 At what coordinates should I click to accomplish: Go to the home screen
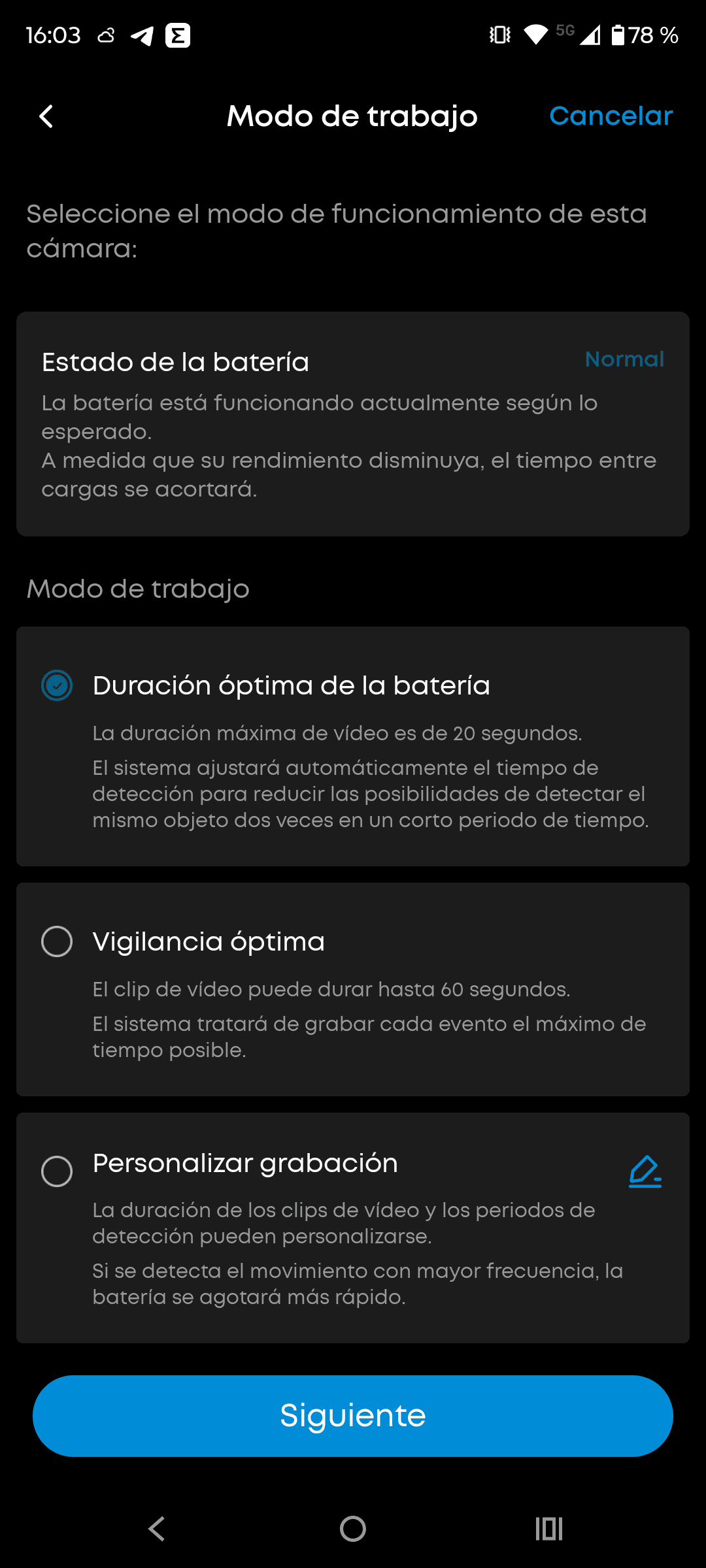coord(353,1529)
